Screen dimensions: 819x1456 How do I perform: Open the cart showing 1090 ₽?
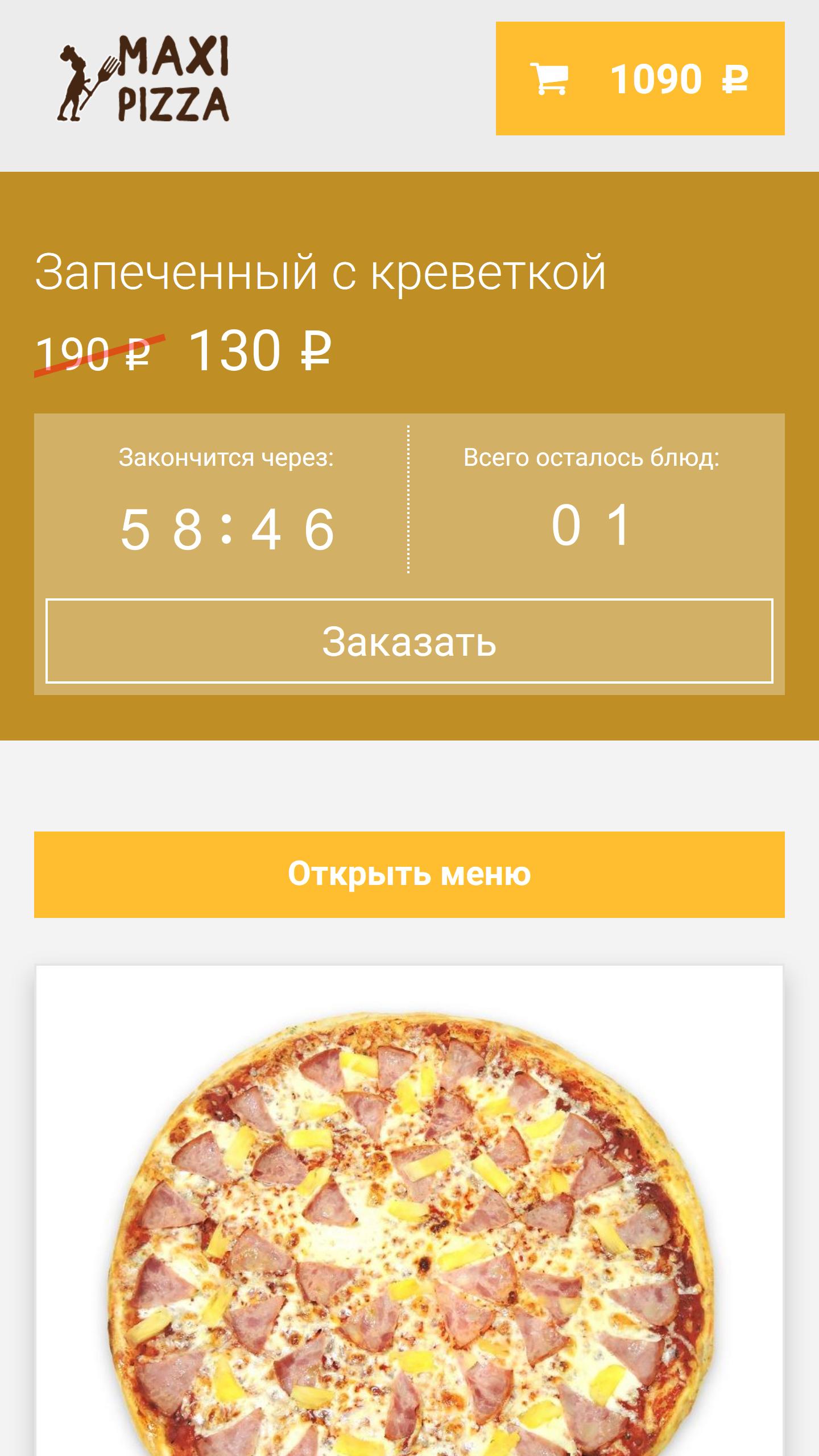click(x=640, y=78)
